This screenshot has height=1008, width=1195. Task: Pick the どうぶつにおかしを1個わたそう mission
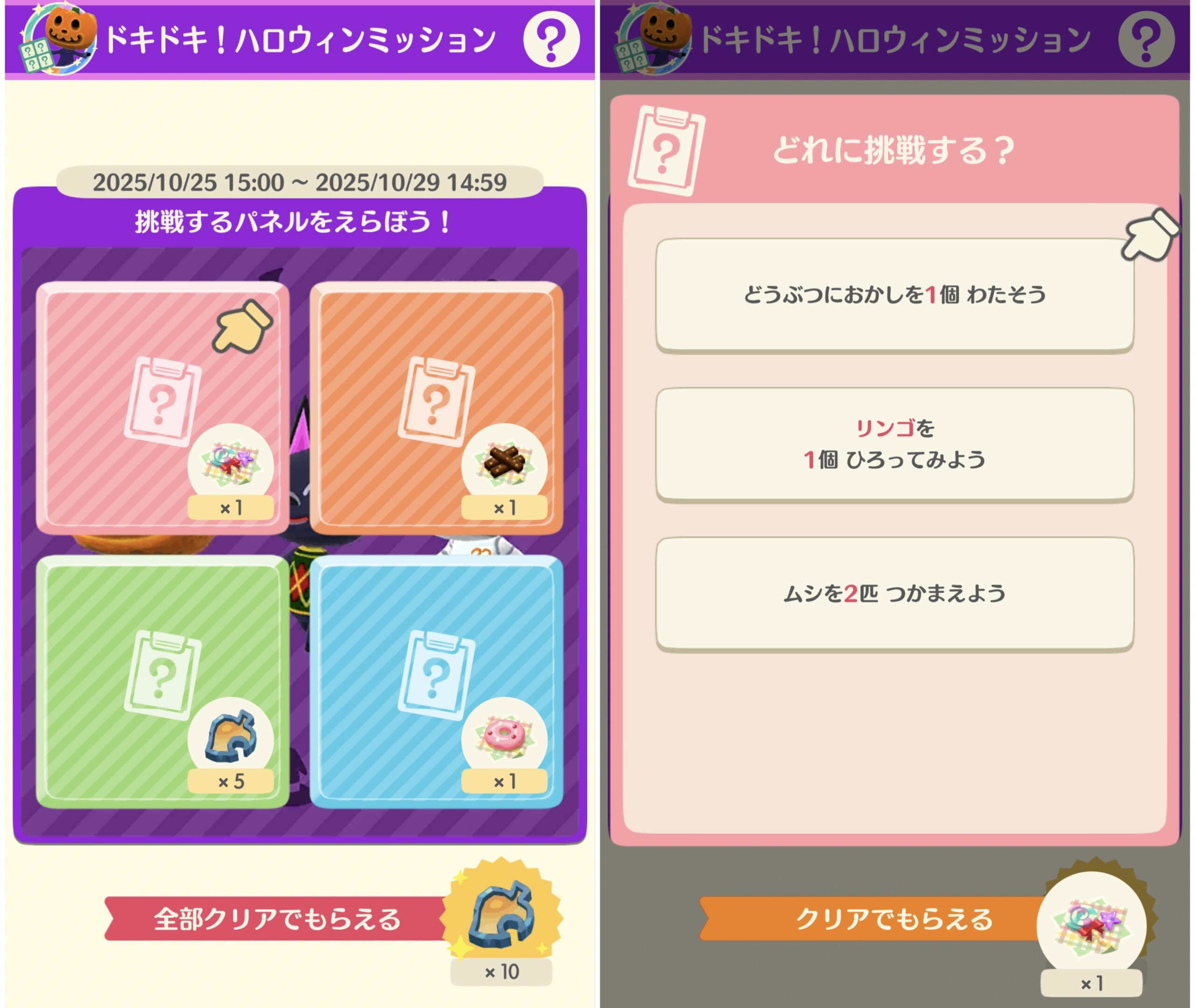click(894, 294)
